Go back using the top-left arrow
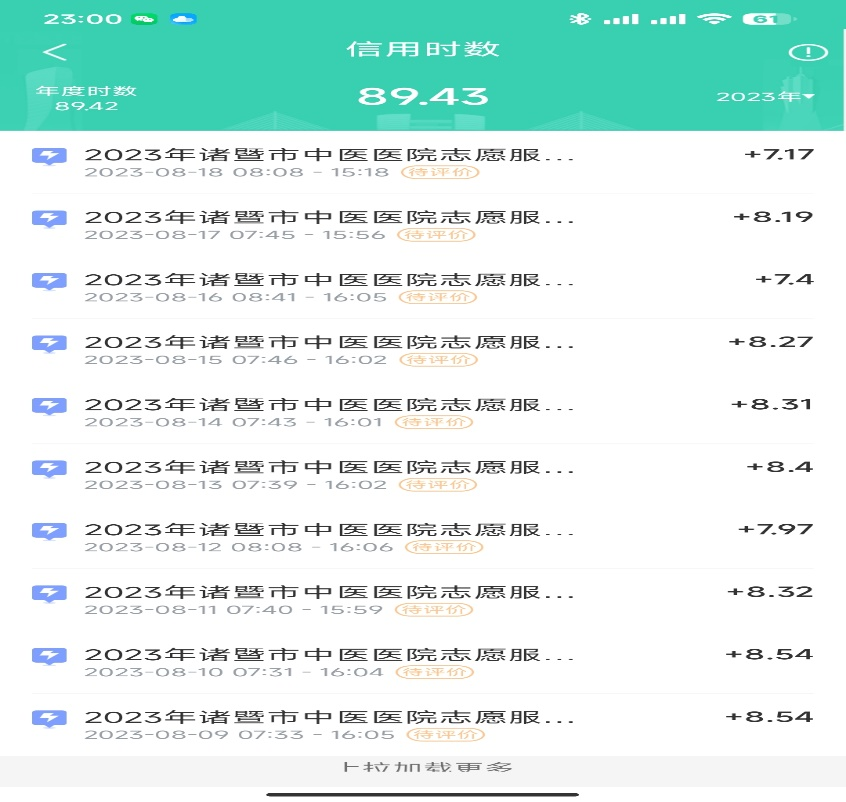Screen dimensions: 846x802 tap(54, 52)
